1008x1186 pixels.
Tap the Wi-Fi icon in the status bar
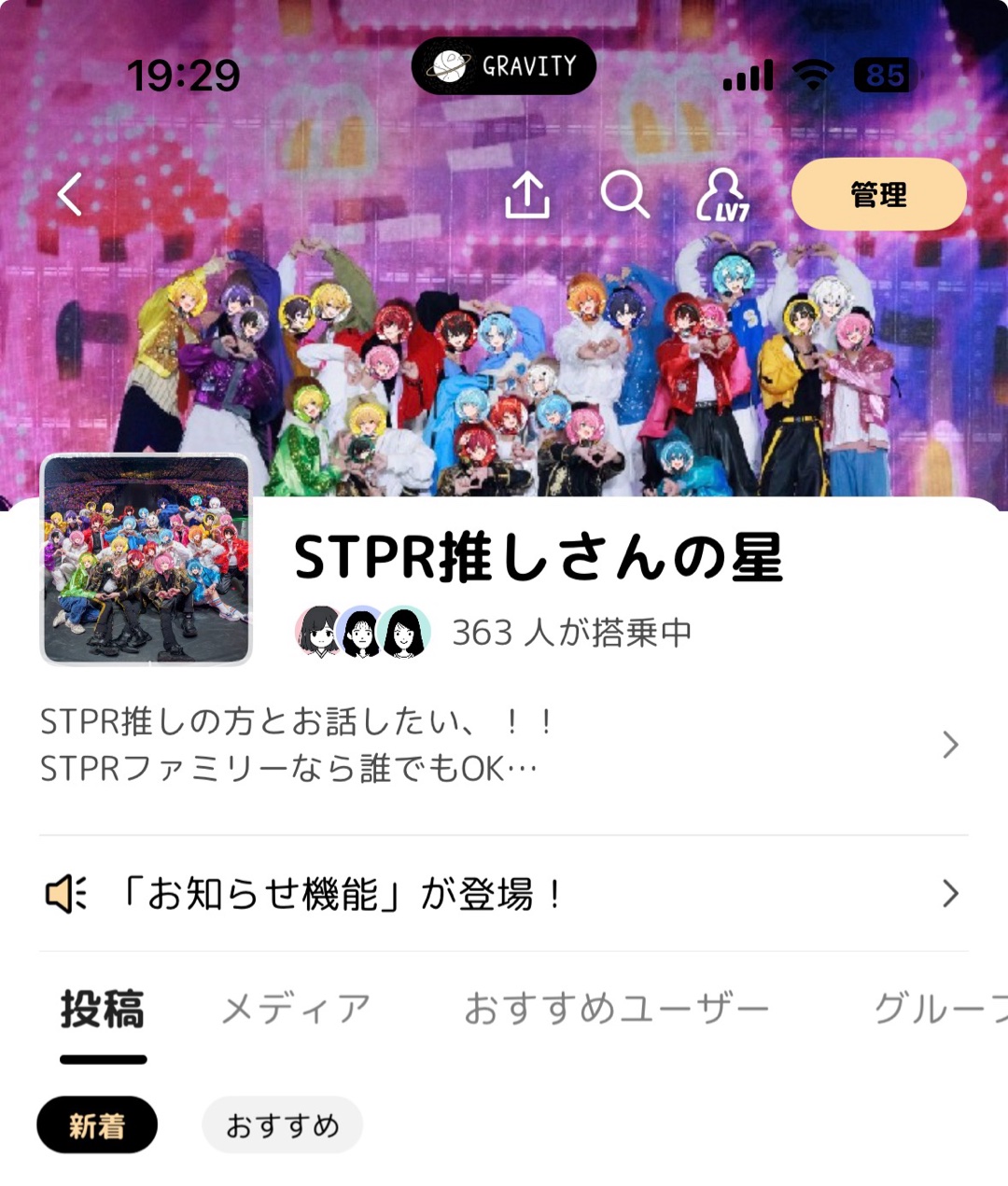814,75
